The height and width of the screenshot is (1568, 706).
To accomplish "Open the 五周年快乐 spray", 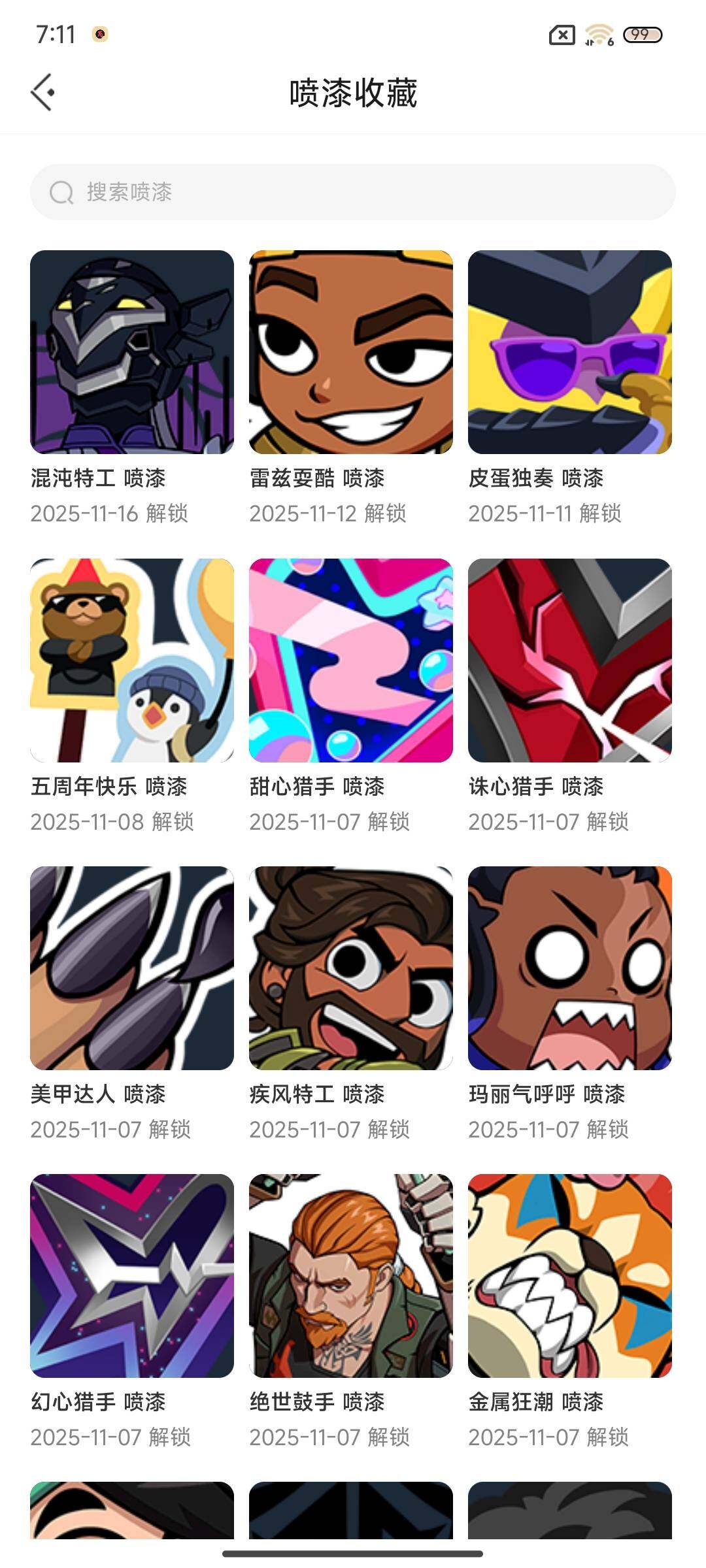I will point(132,660).
